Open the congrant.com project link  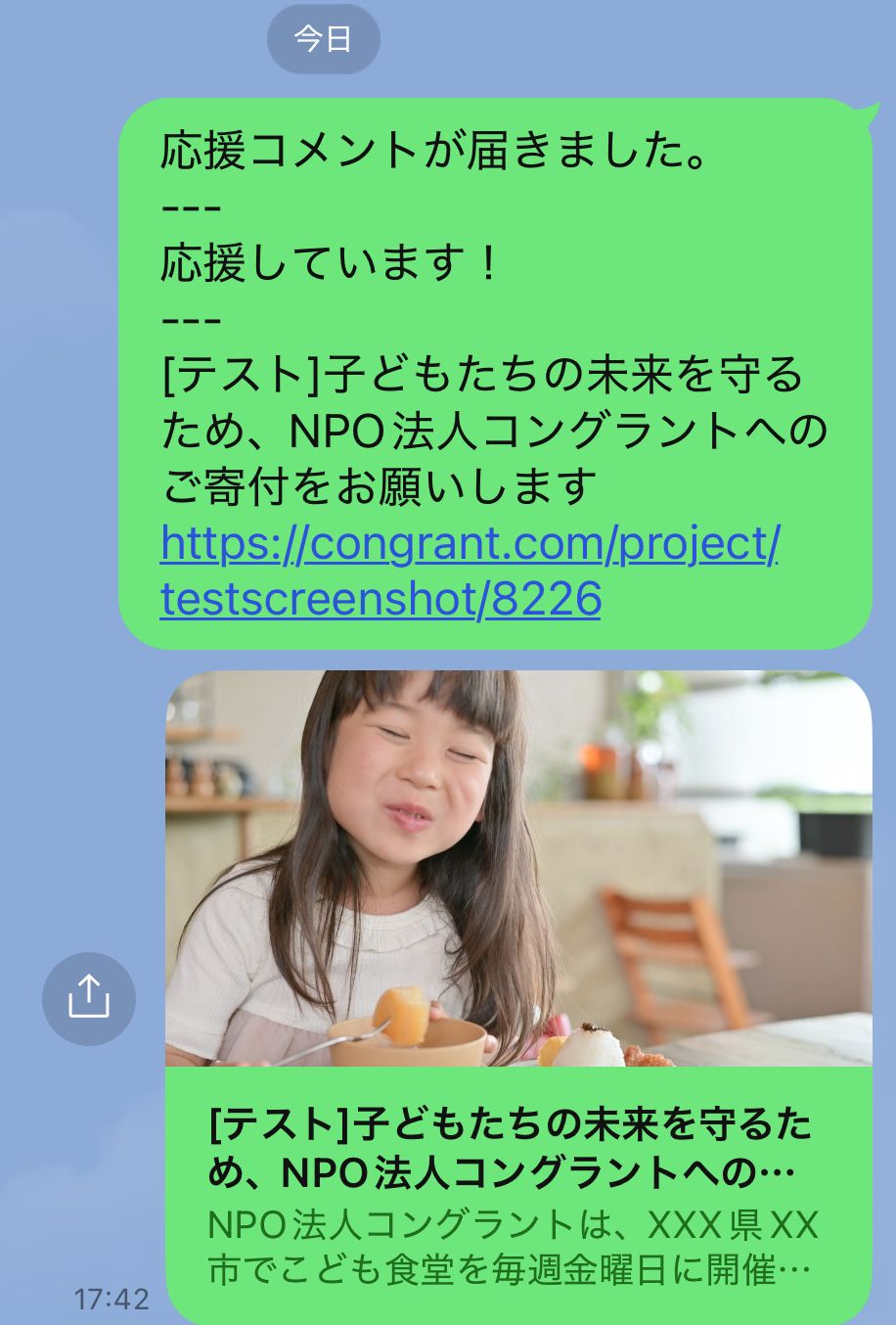pos(469,545)
